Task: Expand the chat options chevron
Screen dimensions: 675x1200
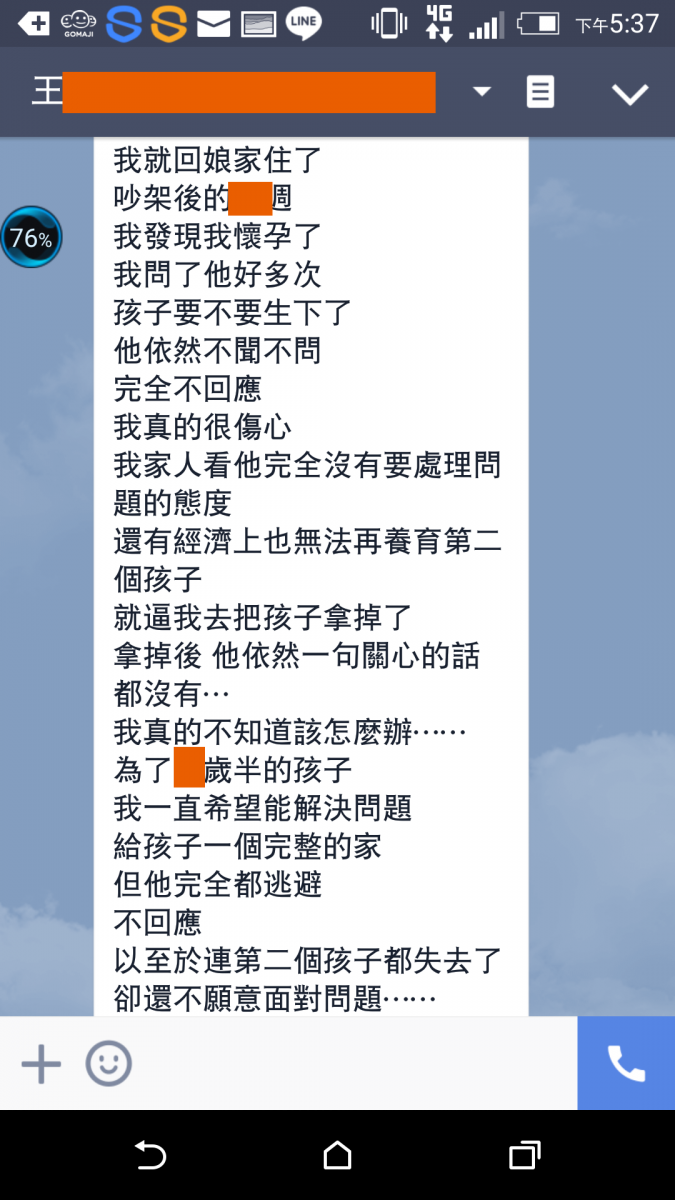Action: pyautogui.click(x=630, y=94)
